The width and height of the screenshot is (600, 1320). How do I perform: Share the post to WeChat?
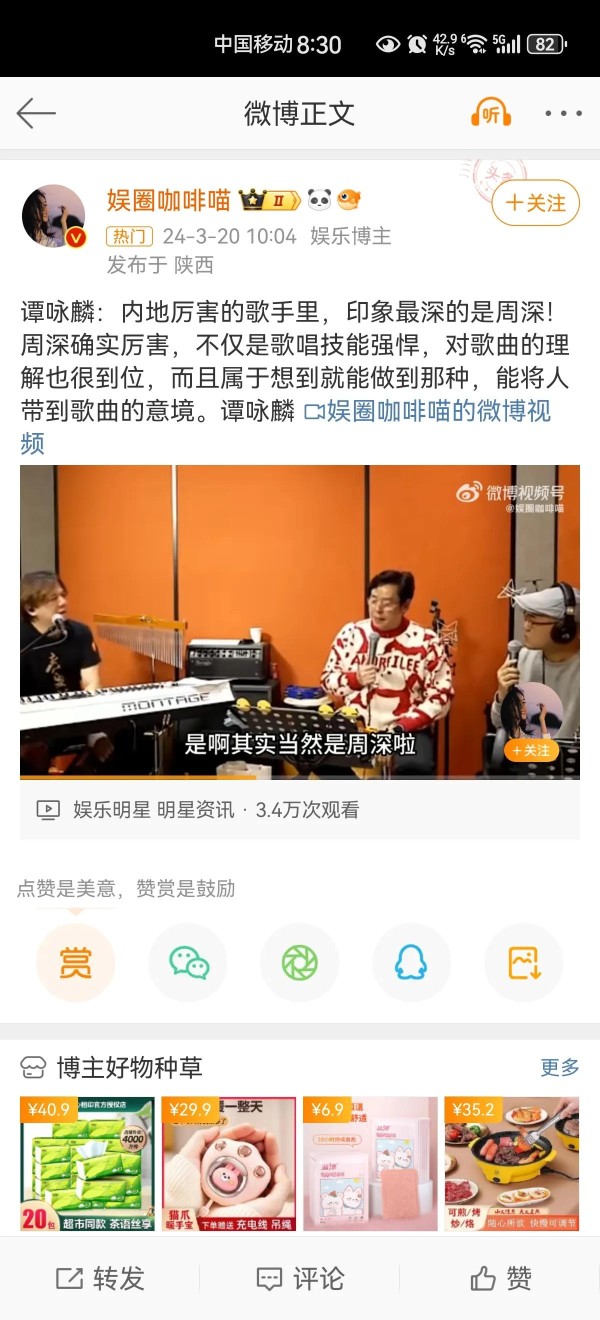[188, 963]
